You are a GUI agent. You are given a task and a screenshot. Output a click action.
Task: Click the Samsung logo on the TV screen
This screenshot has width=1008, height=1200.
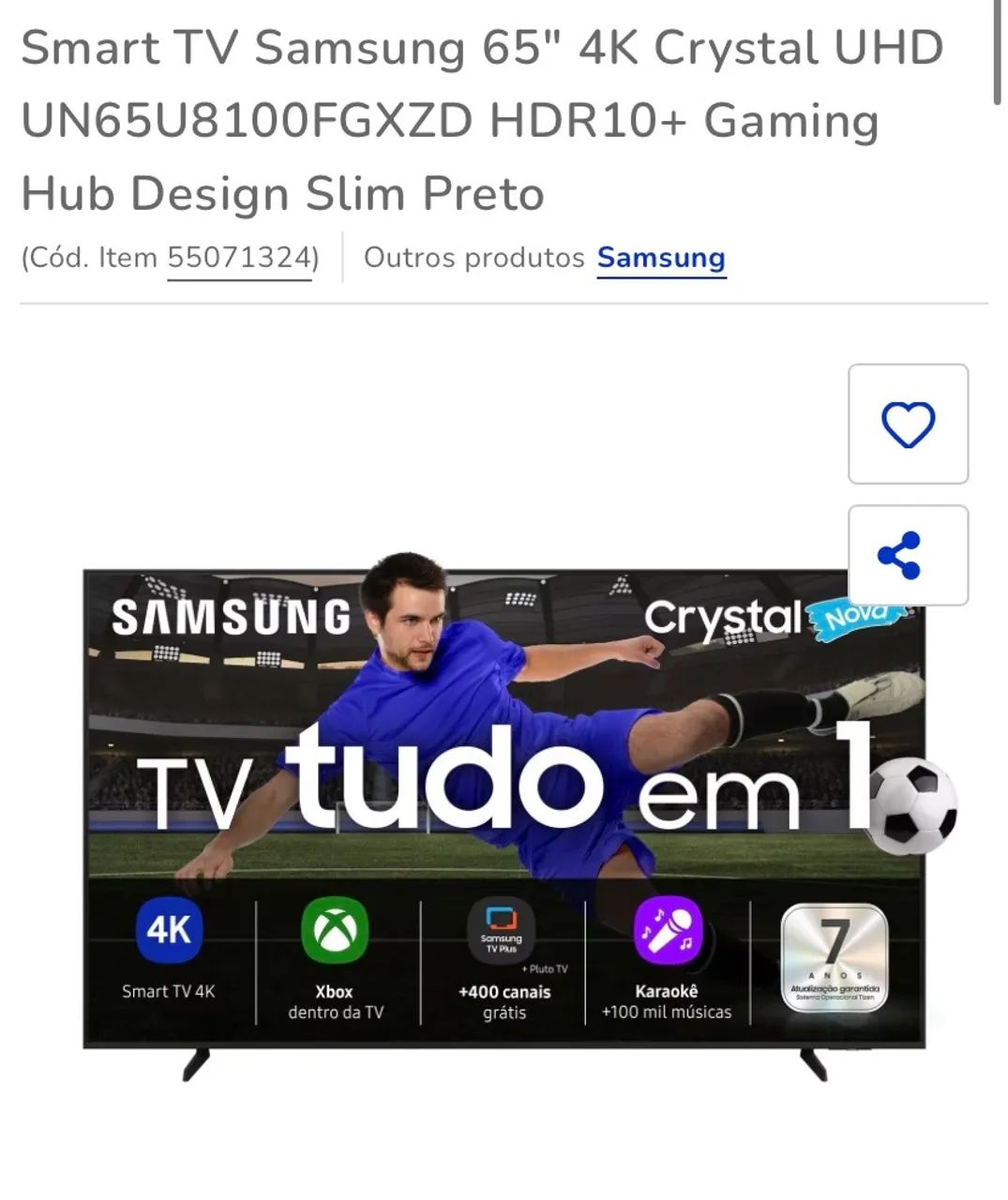pyautogui.click(x=233, y=617)
